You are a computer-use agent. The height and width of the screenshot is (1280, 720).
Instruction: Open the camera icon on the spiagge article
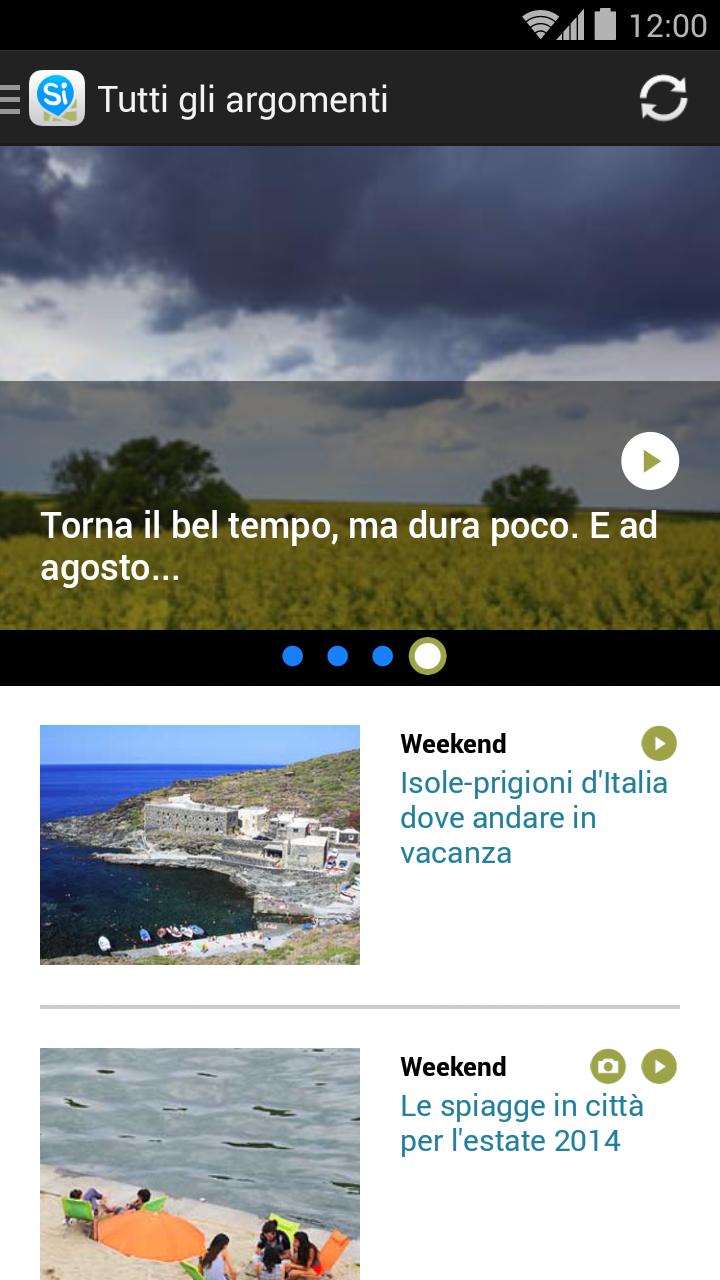(608, 1067)
